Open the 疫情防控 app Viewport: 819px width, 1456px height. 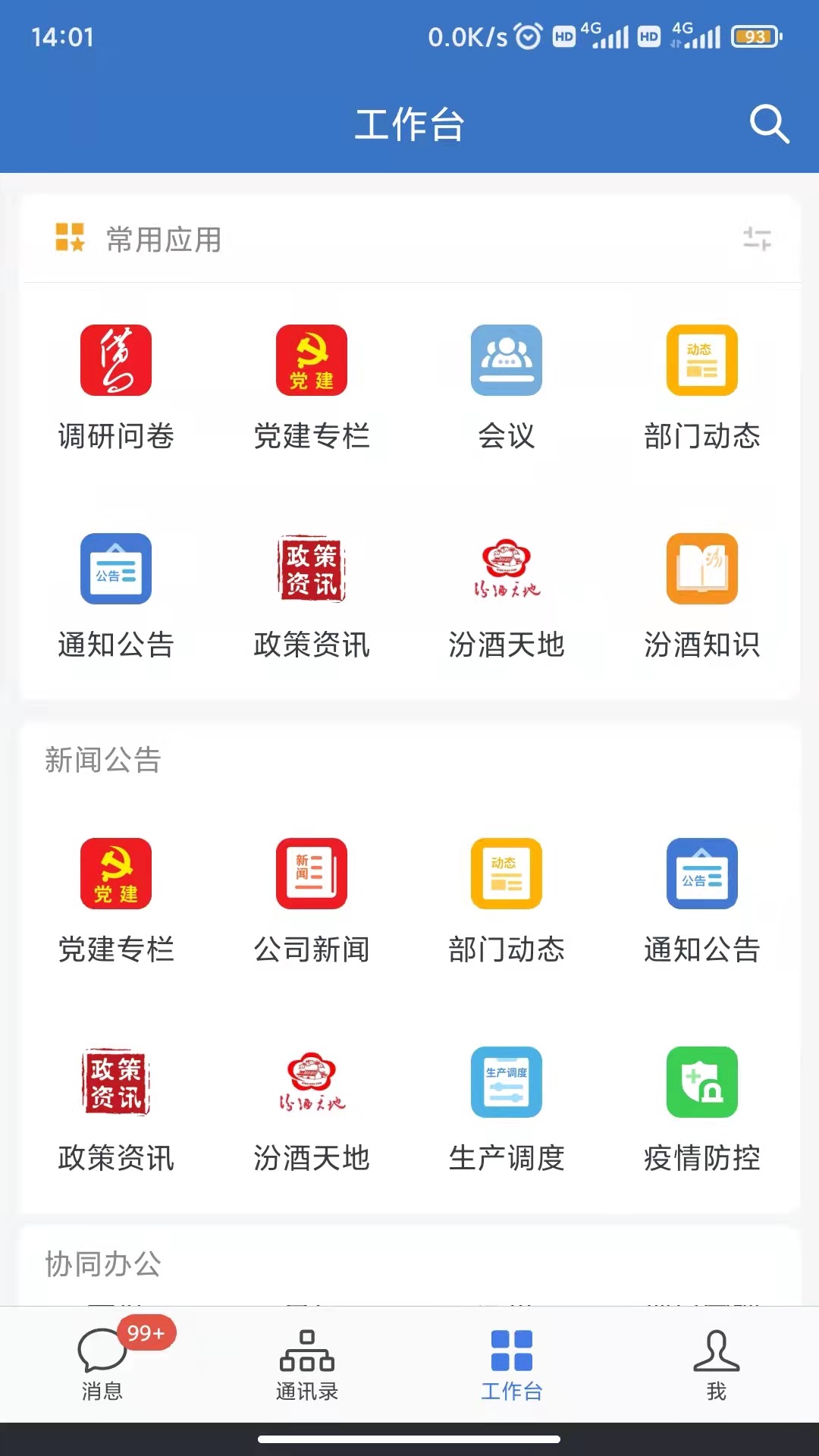click(x=701, y=1083)
